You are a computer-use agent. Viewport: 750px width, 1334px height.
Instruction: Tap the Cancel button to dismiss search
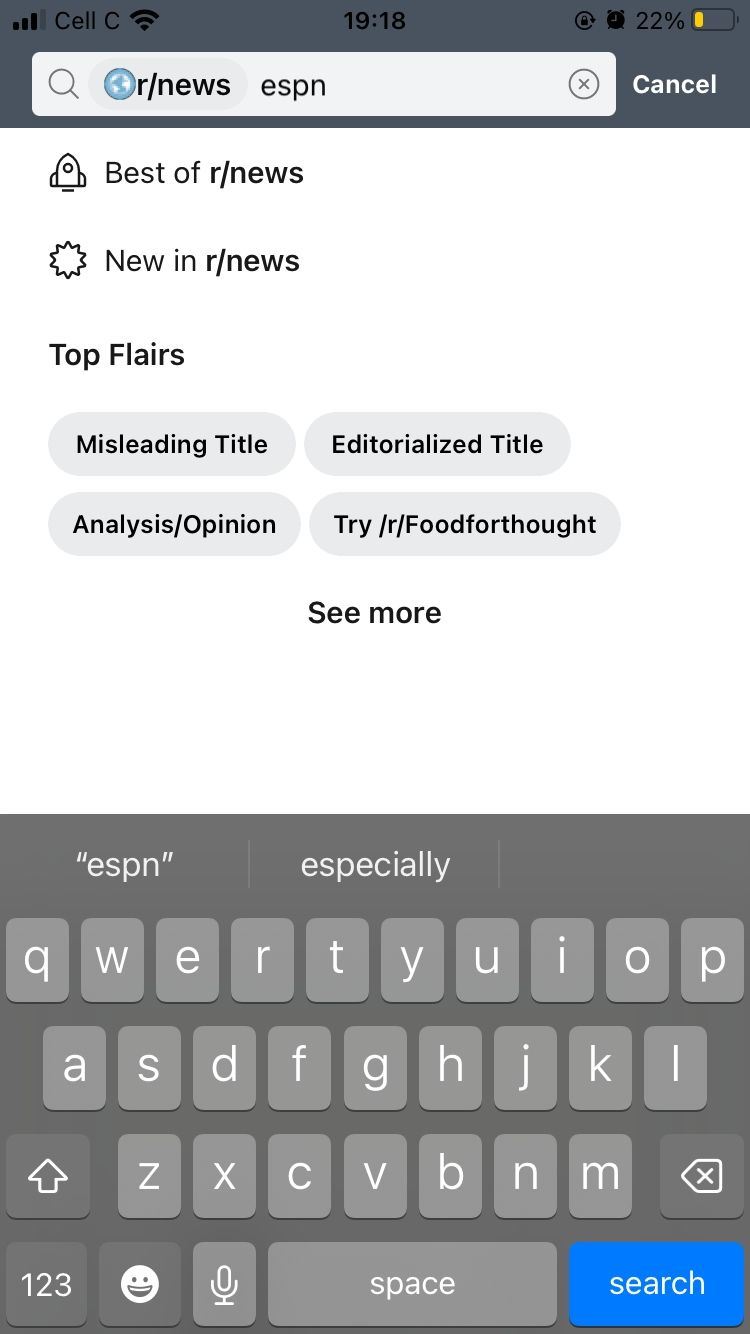674,84
